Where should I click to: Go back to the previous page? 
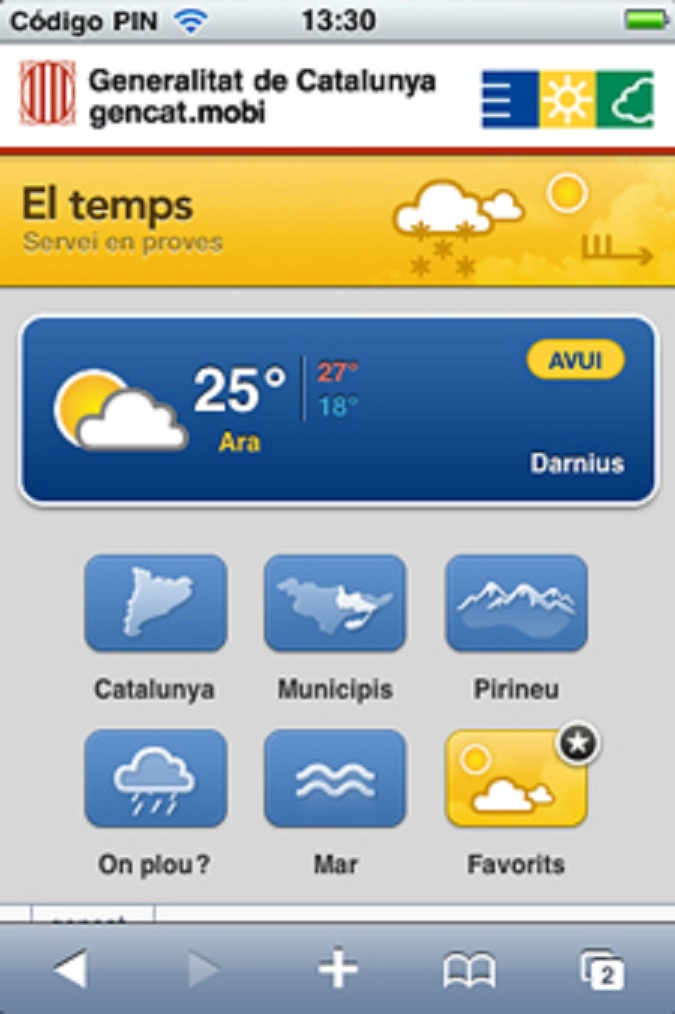point(70,968)
